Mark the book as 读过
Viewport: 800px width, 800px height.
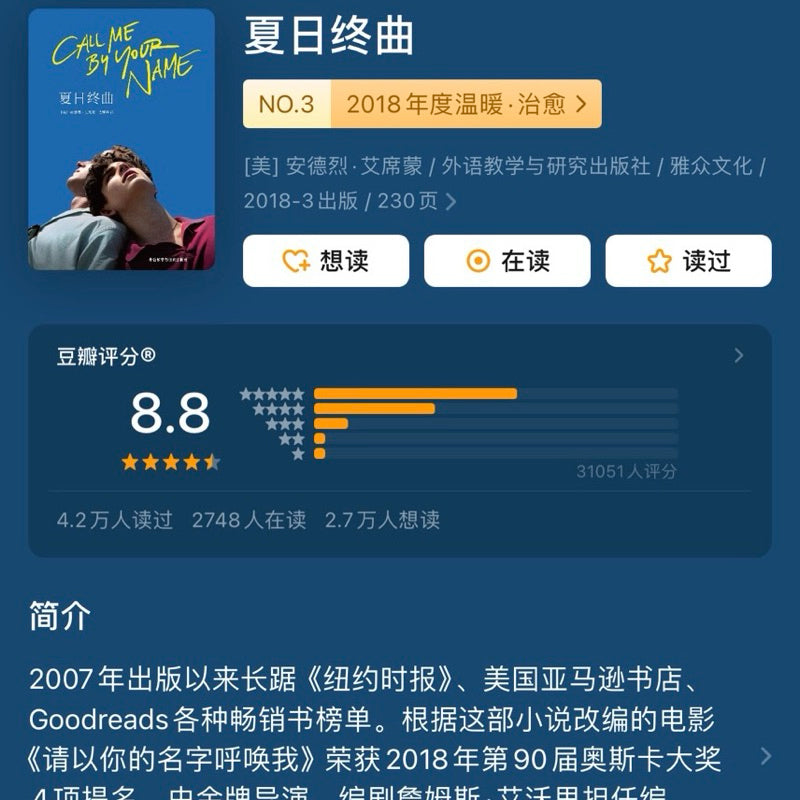pyautogui.click(x=688, y=261)
